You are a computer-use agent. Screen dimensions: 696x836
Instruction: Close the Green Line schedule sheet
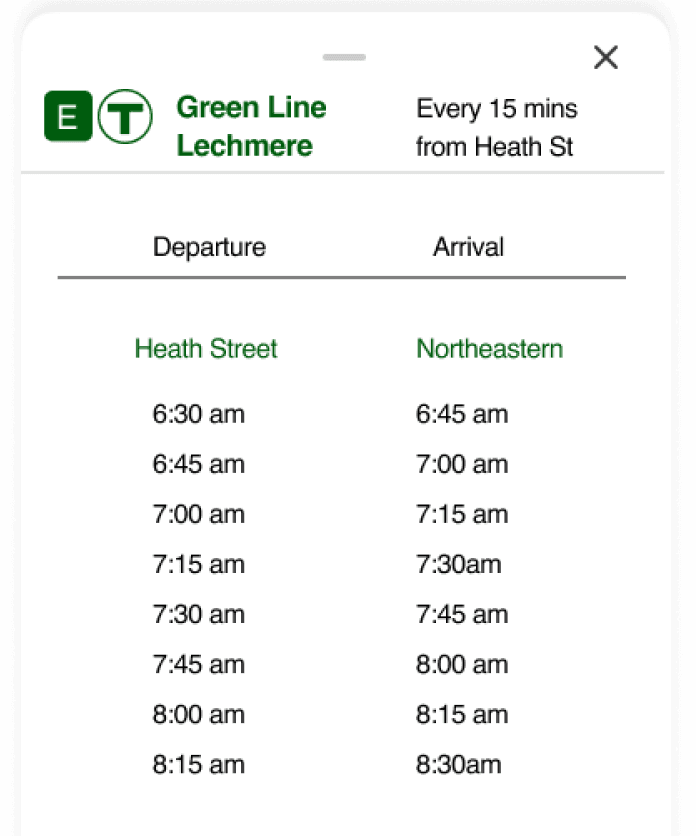[606, 57]
